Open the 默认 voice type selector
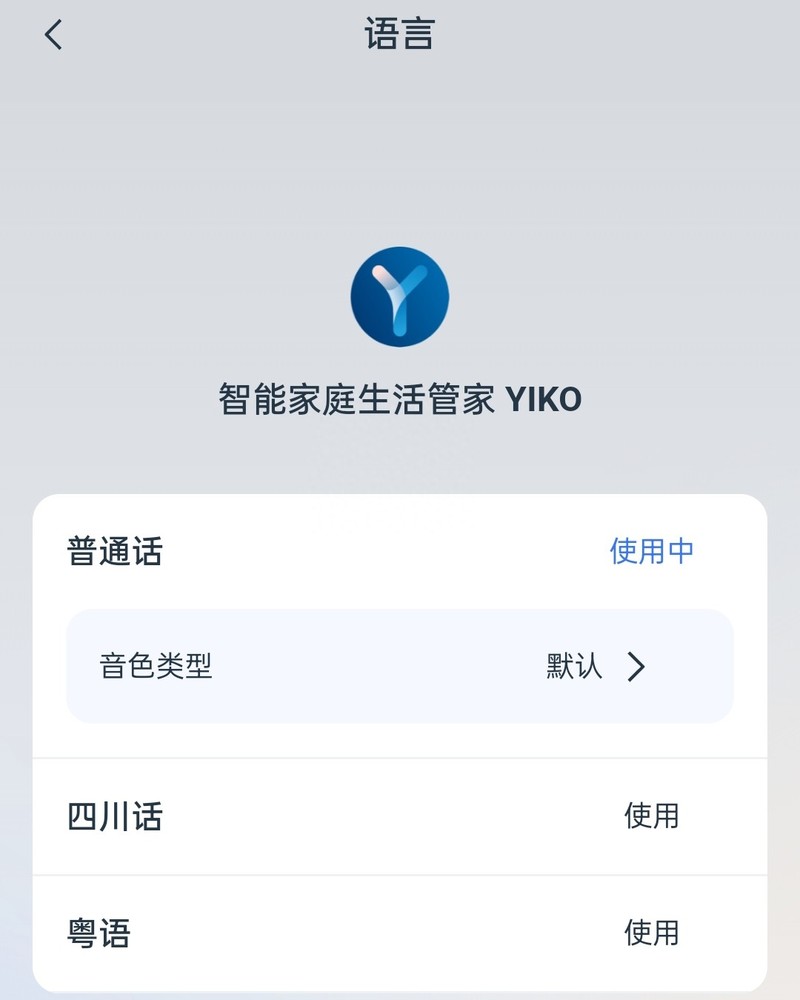This screenshot has height=1000, width=800. (574, 666)
